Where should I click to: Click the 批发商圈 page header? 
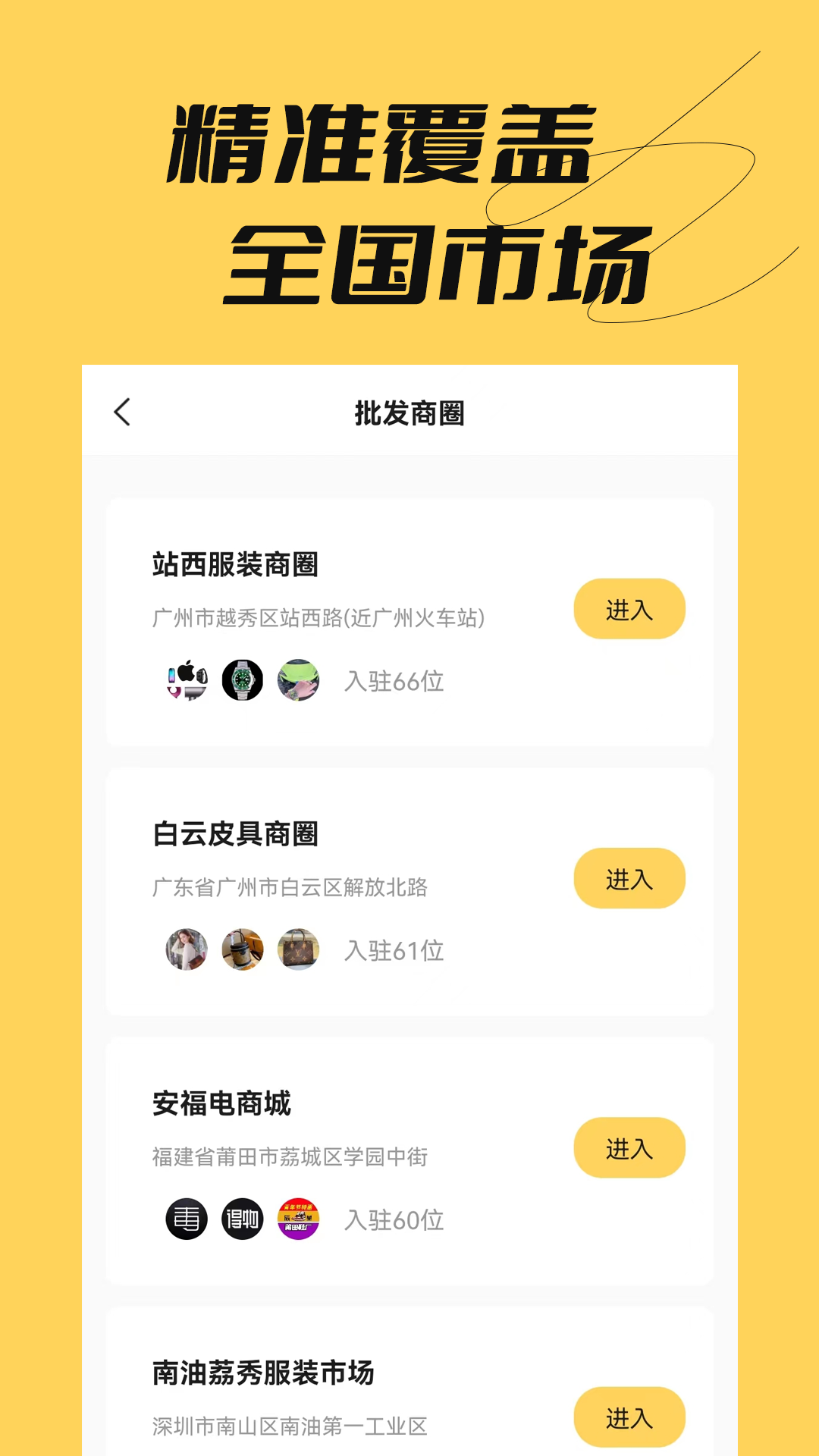click(409, 413)
